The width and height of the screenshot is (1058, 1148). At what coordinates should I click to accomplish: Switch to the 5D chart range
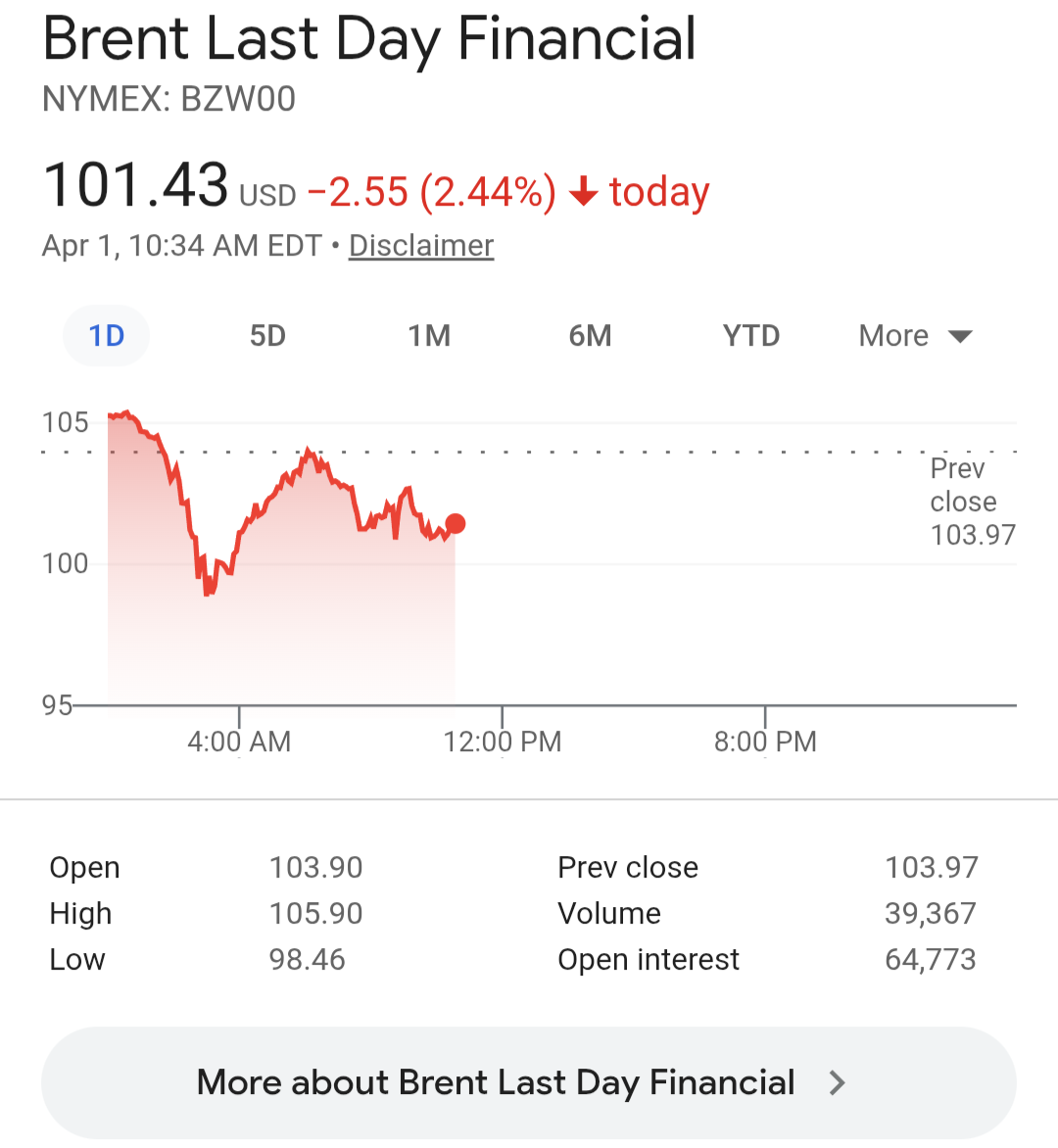267,336
